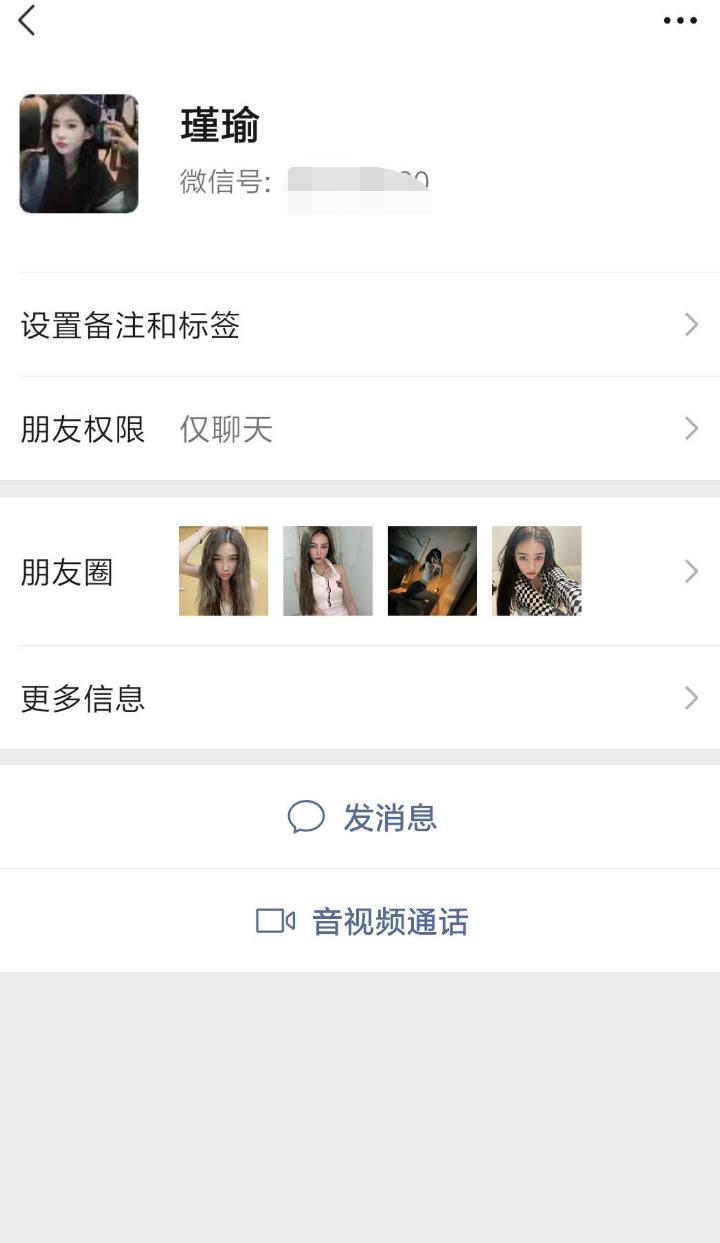The image size is (720, 1243).
Task: Open 更多信息 row
Action: [360, 698]
